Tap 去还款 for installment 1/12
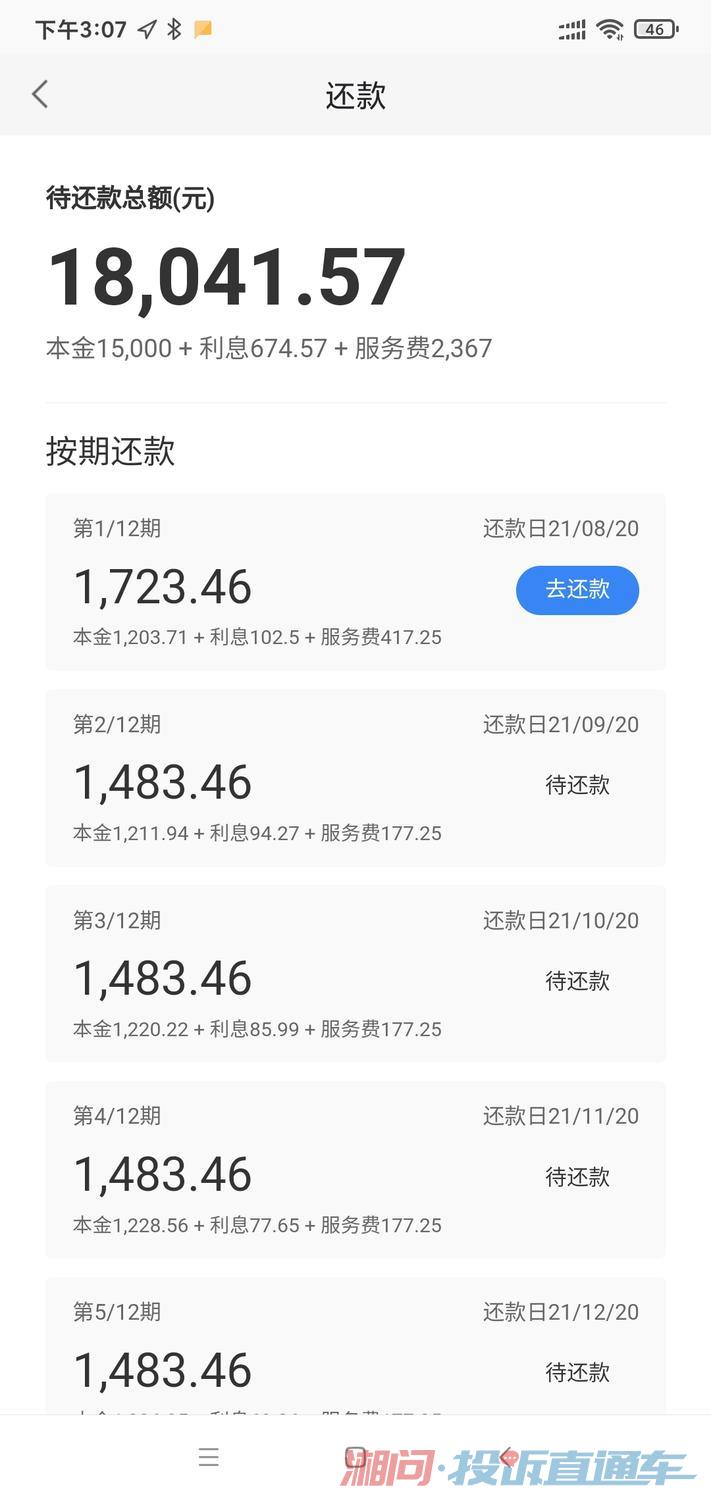Image resolution: width=711 pixels, height=1500 pixels. click(577, 589)
